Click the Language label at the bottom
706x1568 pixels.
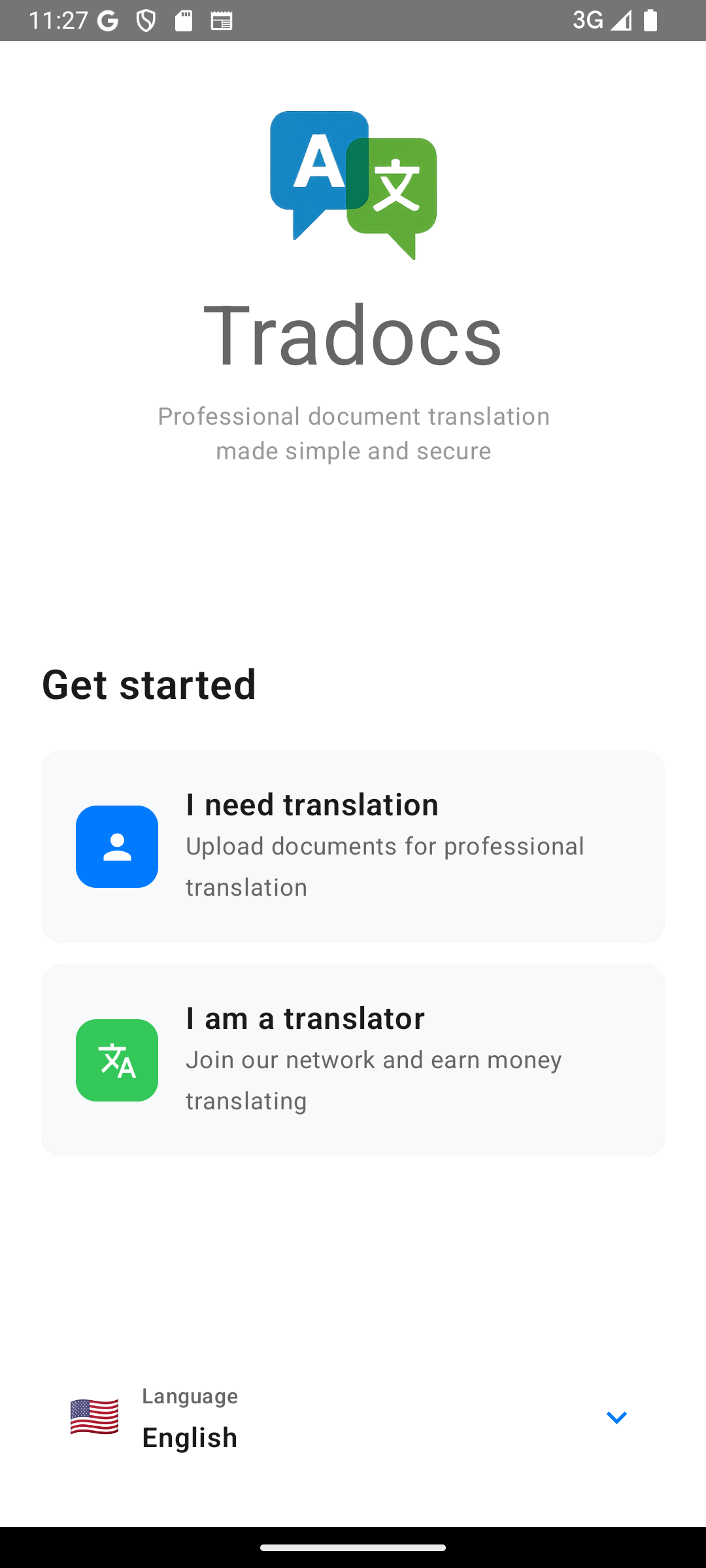pos(189,1396)
